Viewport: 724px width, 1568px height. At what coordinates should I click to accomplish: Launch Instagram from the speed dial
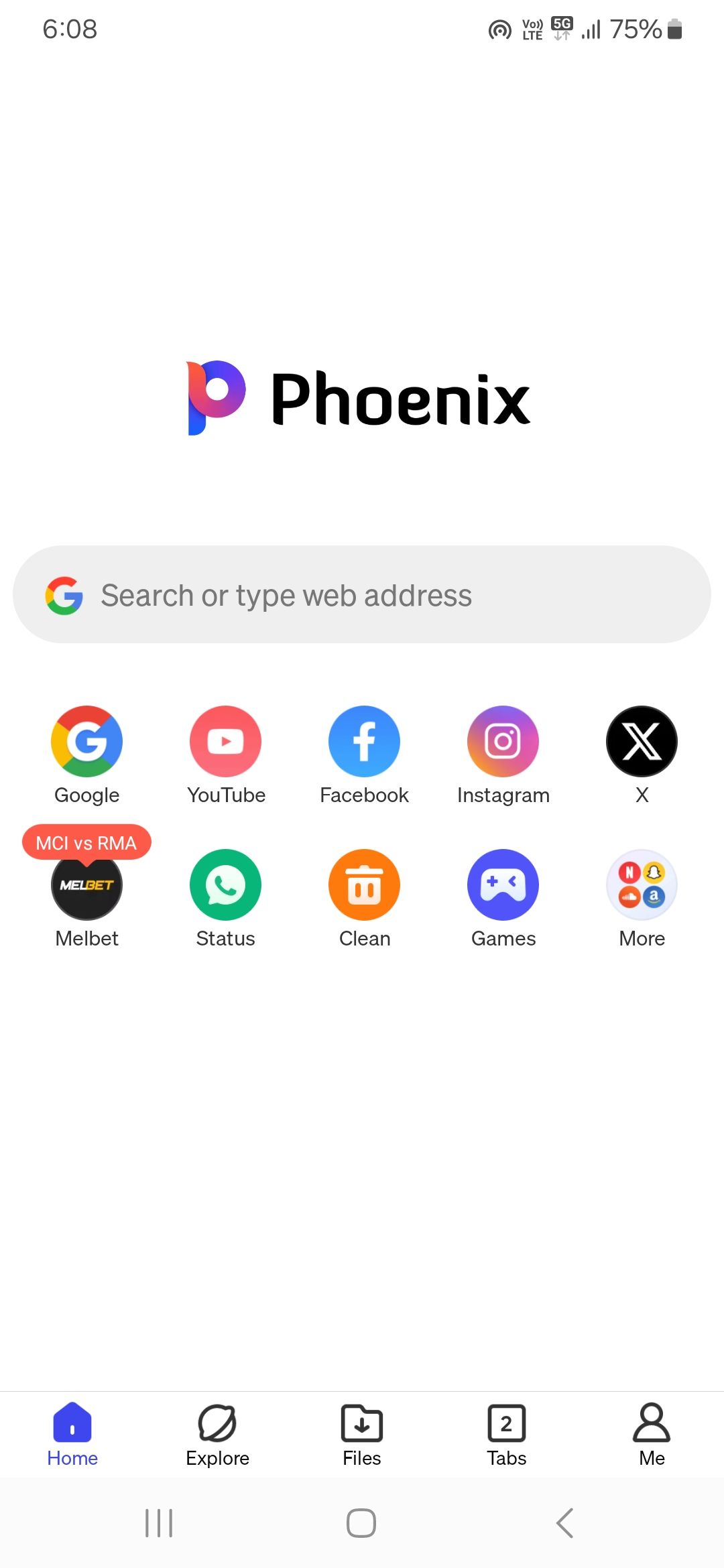(503, 741)
